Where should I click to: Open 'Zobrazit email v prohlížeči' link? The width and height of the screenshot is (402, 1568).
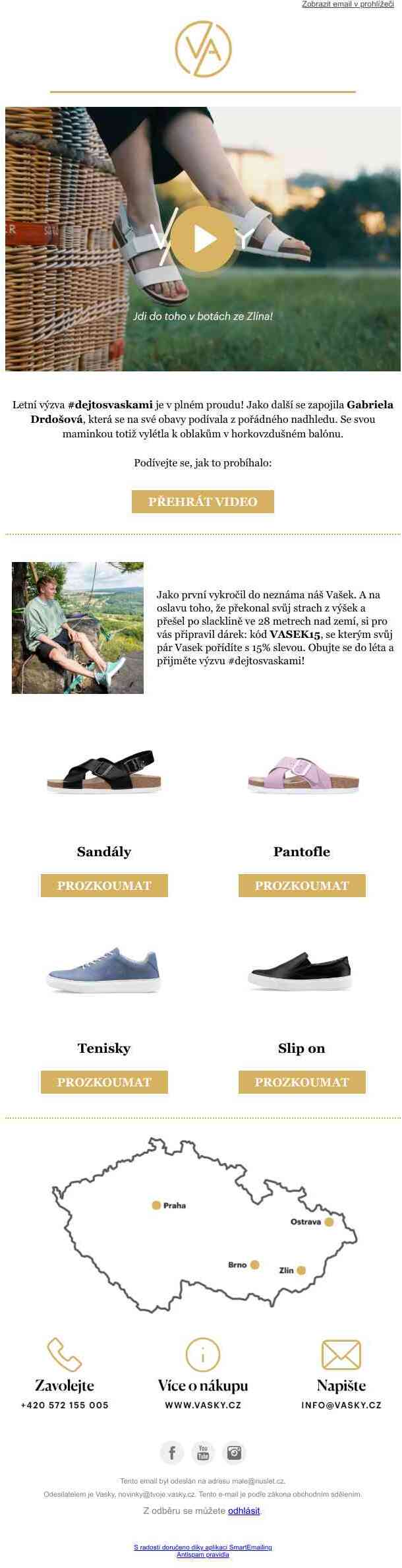click(x=347, y=5)
